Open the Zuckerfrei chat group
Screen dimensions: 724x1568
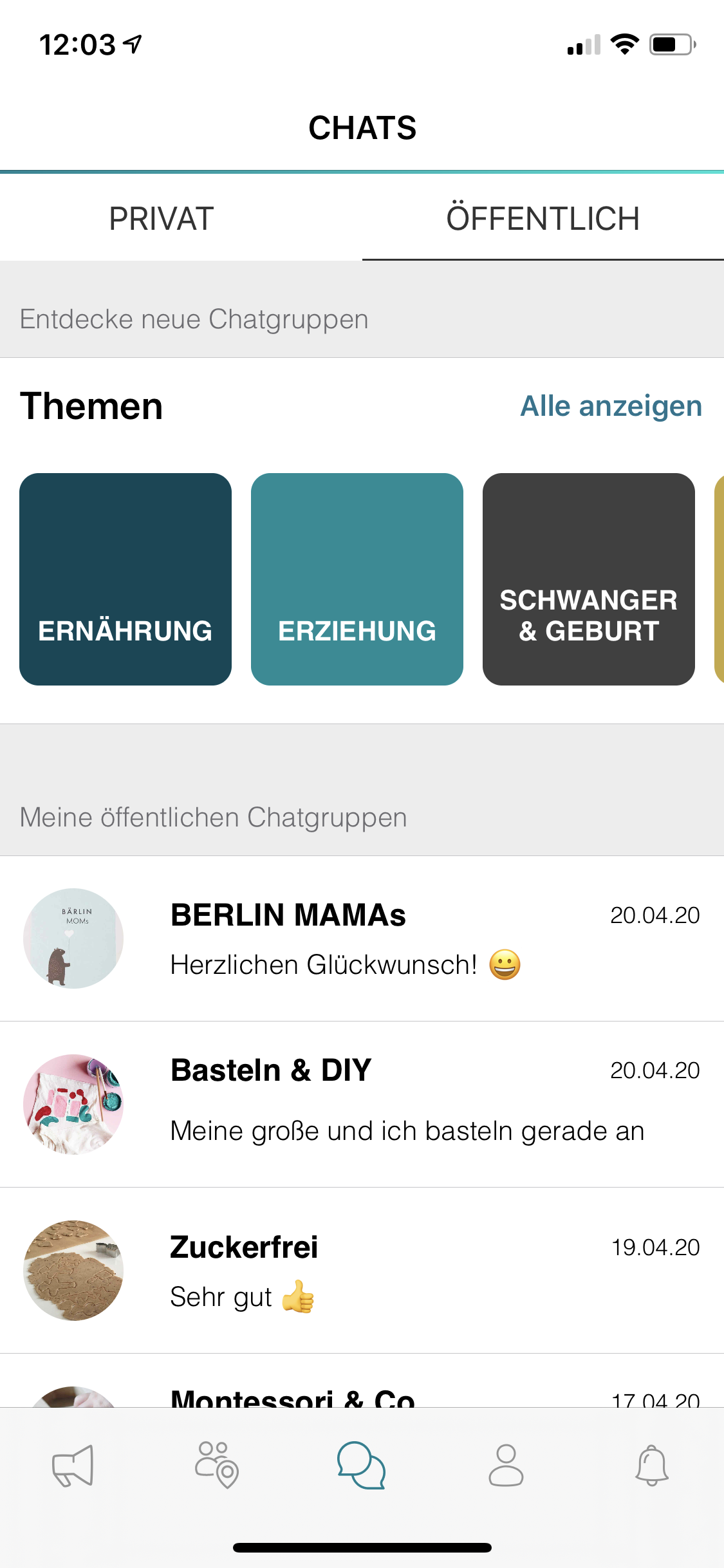362,1271
